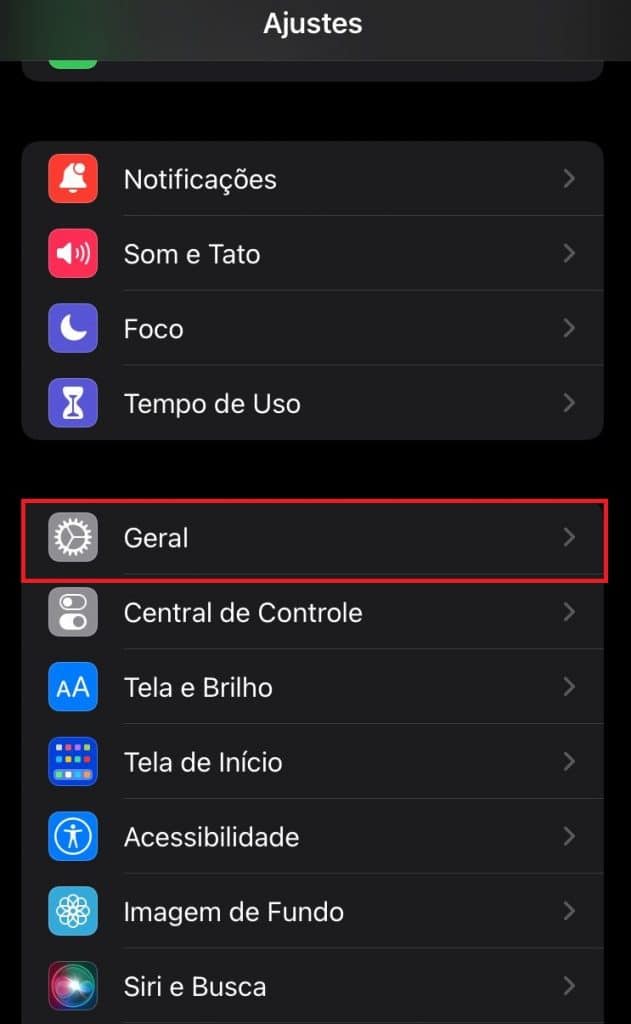Open Imagem de Fundo

[x=312, y=911]
